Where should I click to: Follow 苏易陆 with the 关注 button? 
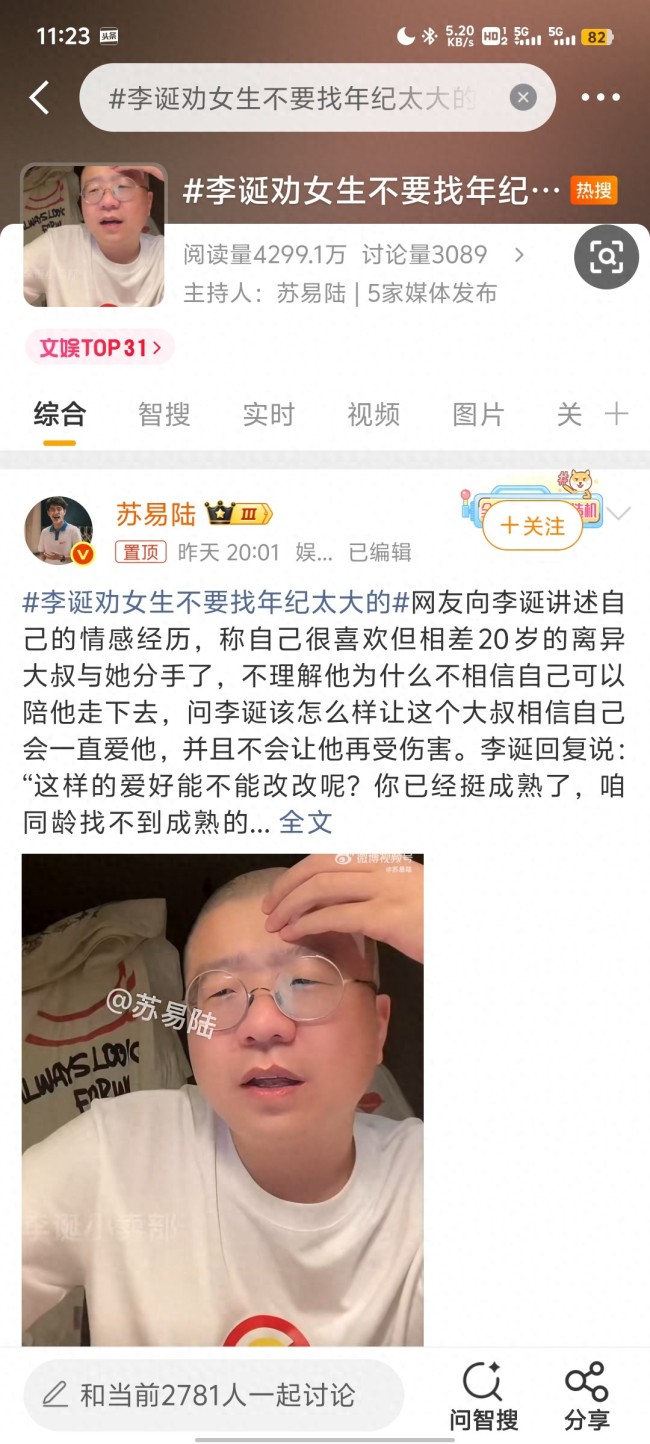click(x=532, y=526)
